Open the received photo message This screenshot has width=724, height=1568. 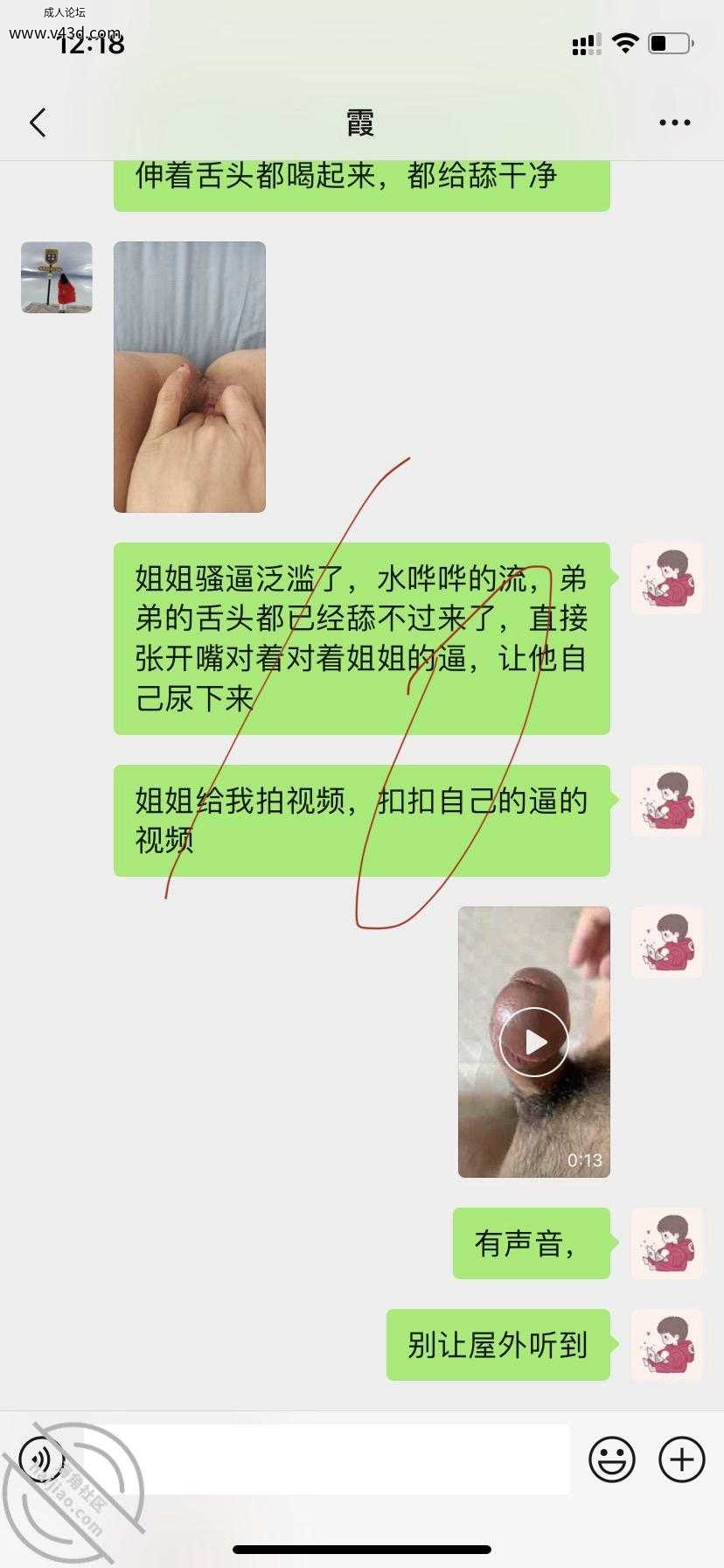(190, 377)
